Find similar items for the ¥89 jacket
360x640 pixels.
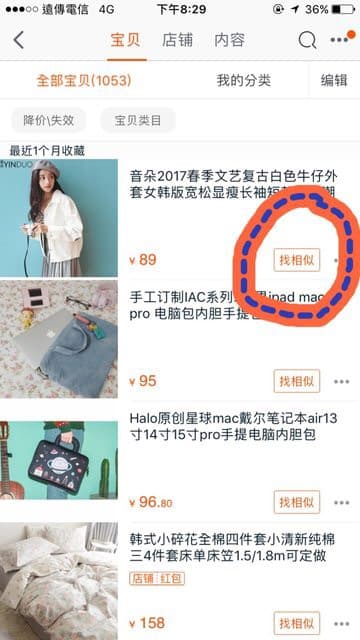click(x=297, y=260)
